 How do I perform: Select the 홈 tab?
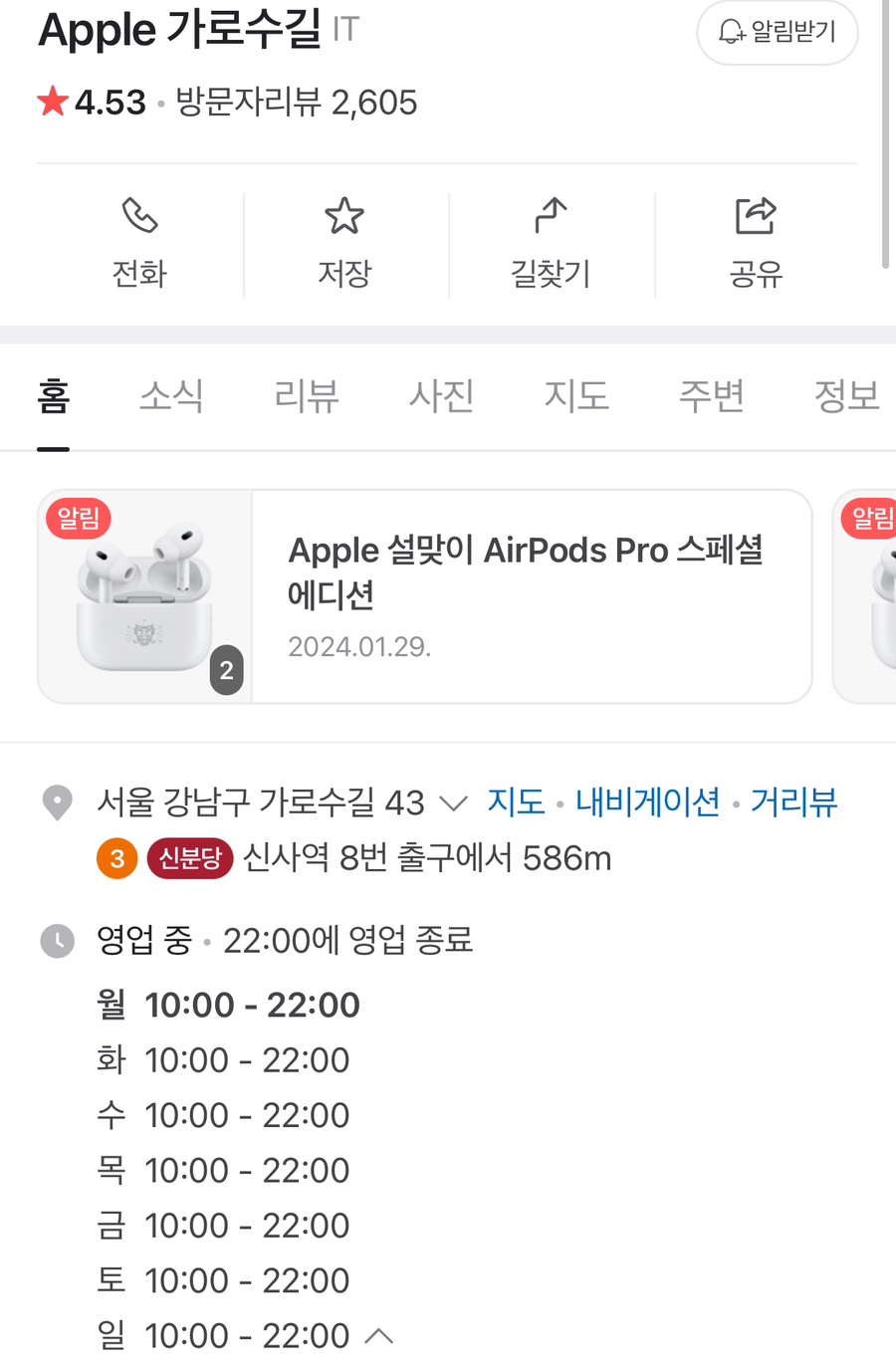coord(54,396)
